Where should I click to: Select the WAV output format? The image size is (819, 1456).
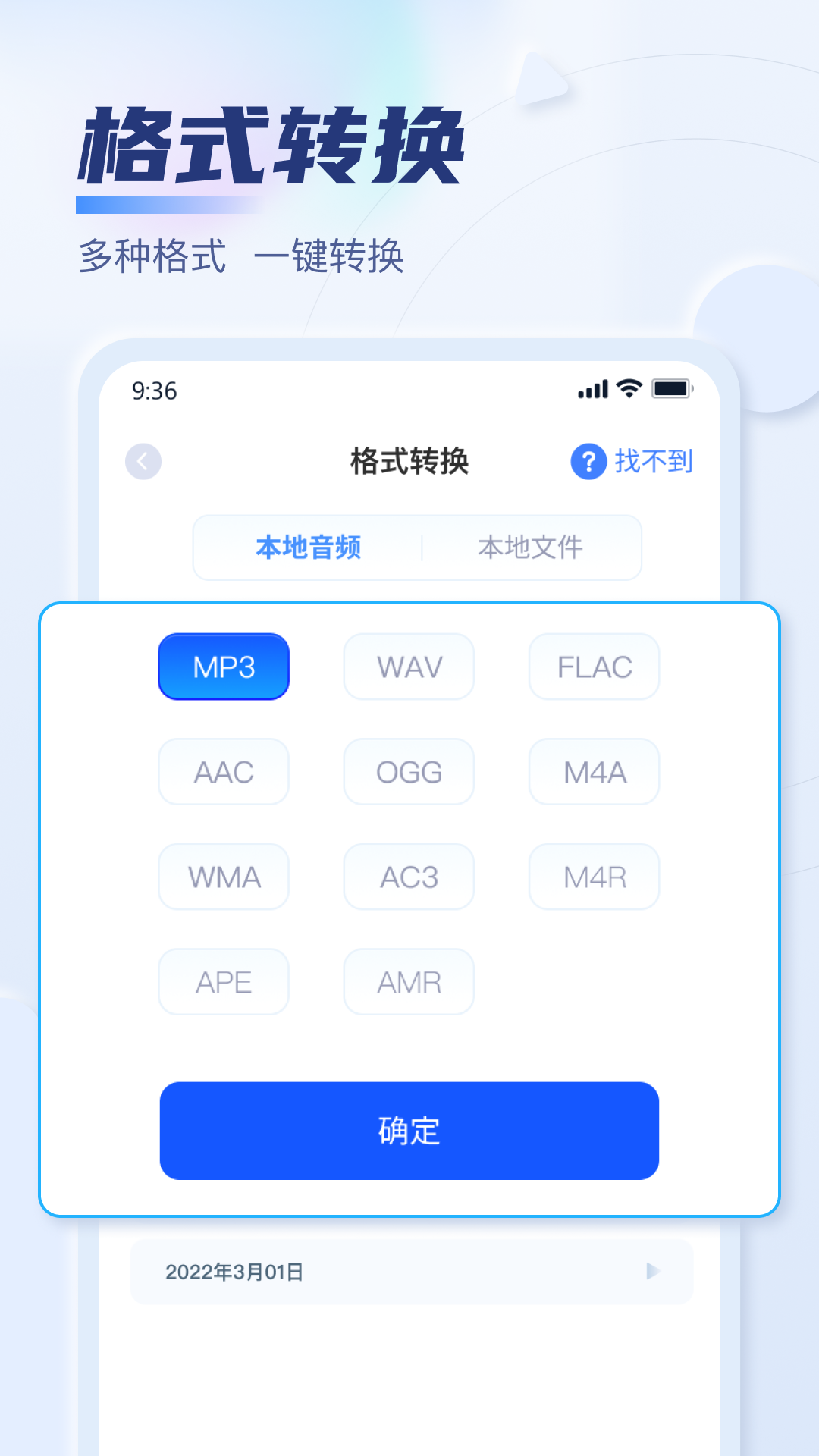(x=409, y=667)
